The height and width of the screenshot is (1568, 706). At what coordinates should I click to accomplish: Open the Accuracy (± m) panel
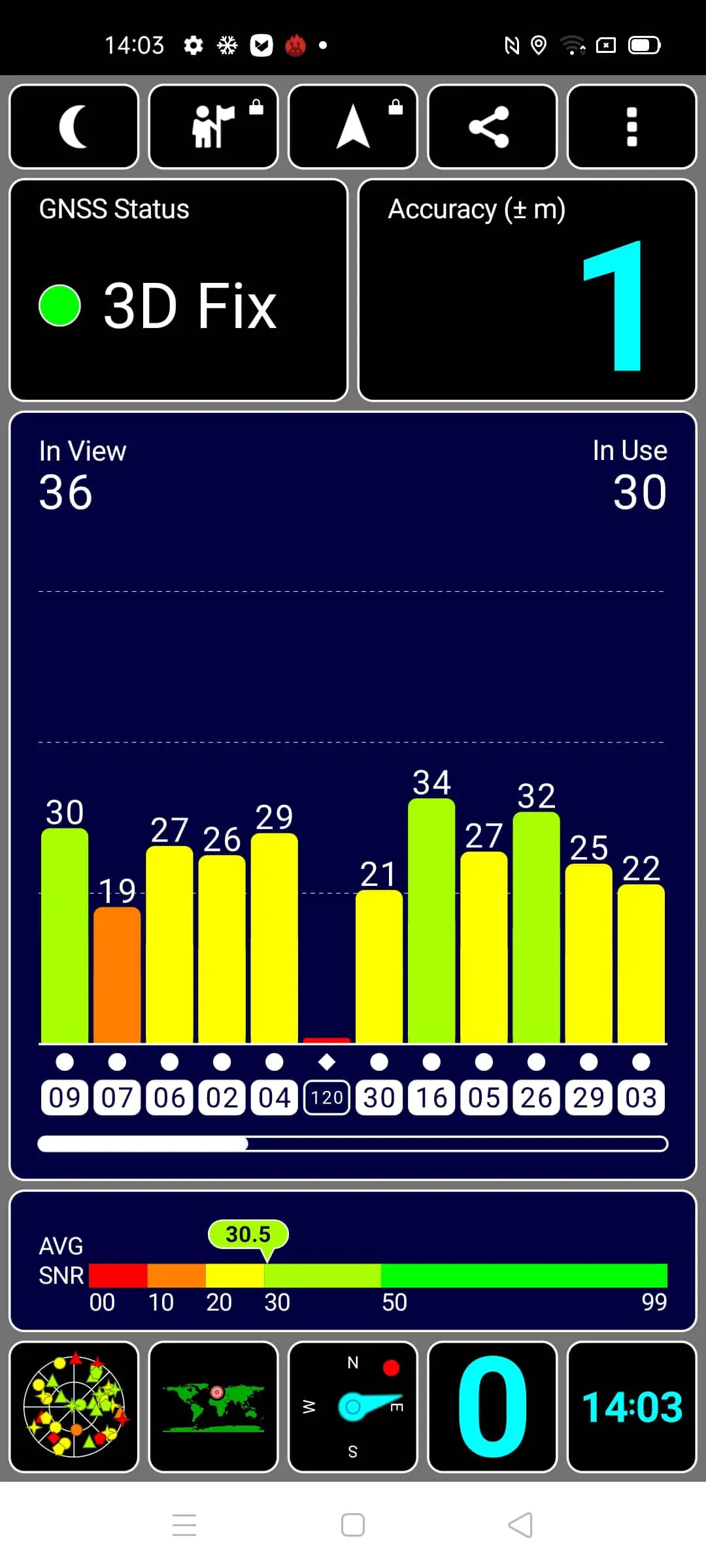point(528,290)
